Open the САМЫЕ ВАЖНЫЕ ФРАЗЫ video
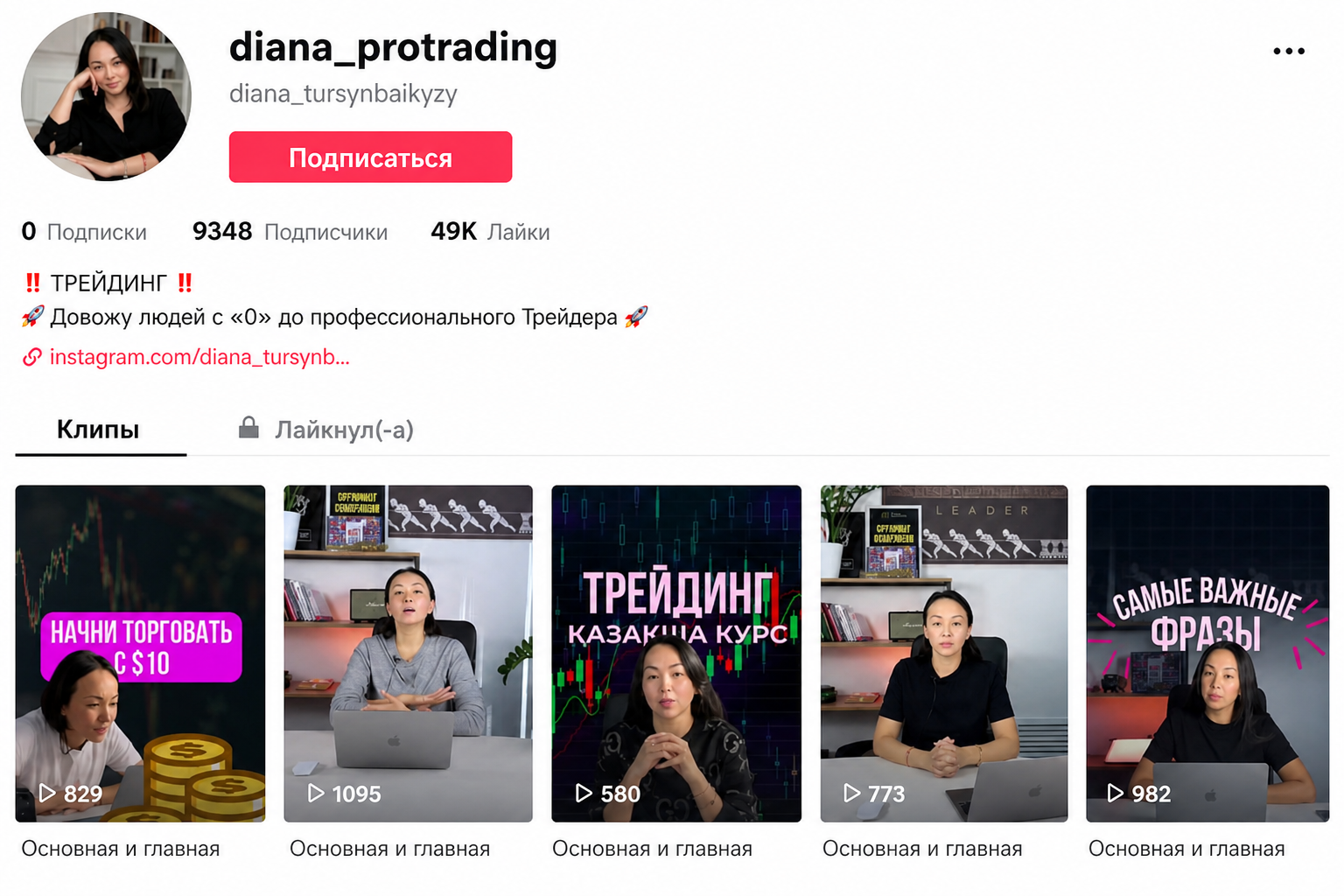This screenshot has height=896, width=1344. click(1207, 654)
